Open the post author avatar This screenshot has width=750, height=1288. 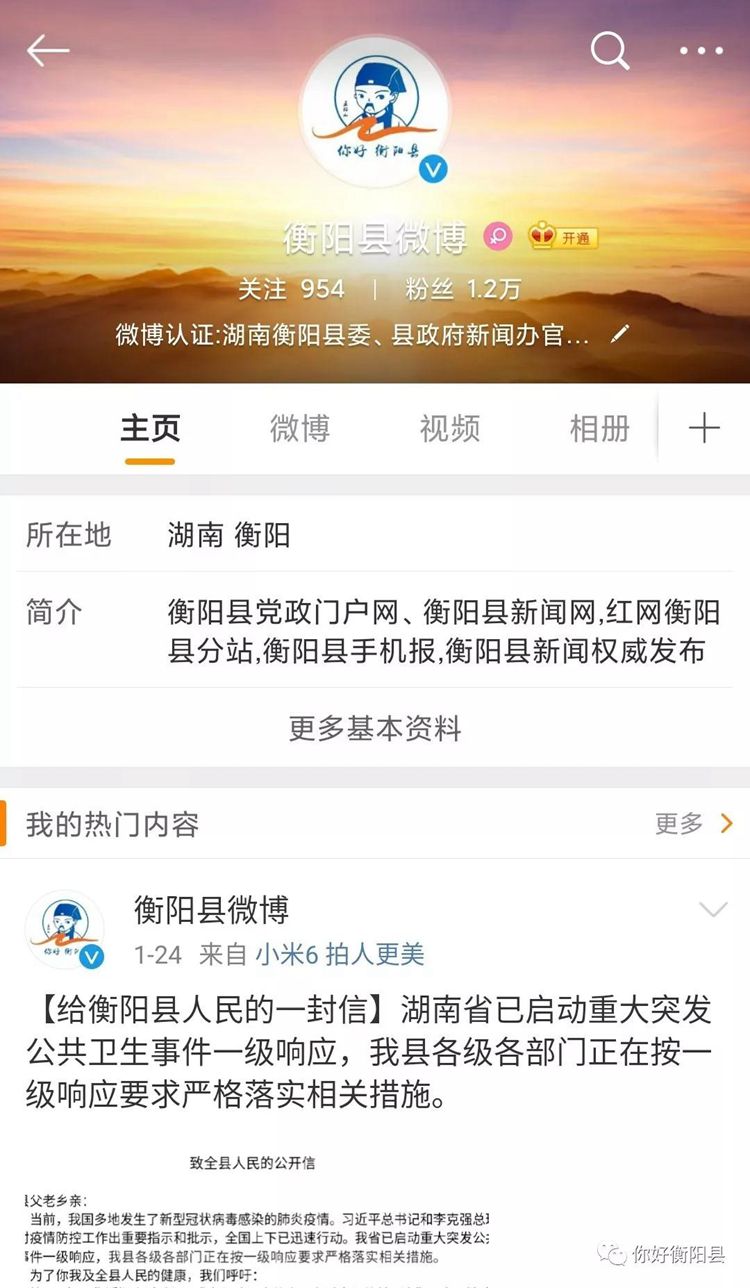[x=65, y=930]
